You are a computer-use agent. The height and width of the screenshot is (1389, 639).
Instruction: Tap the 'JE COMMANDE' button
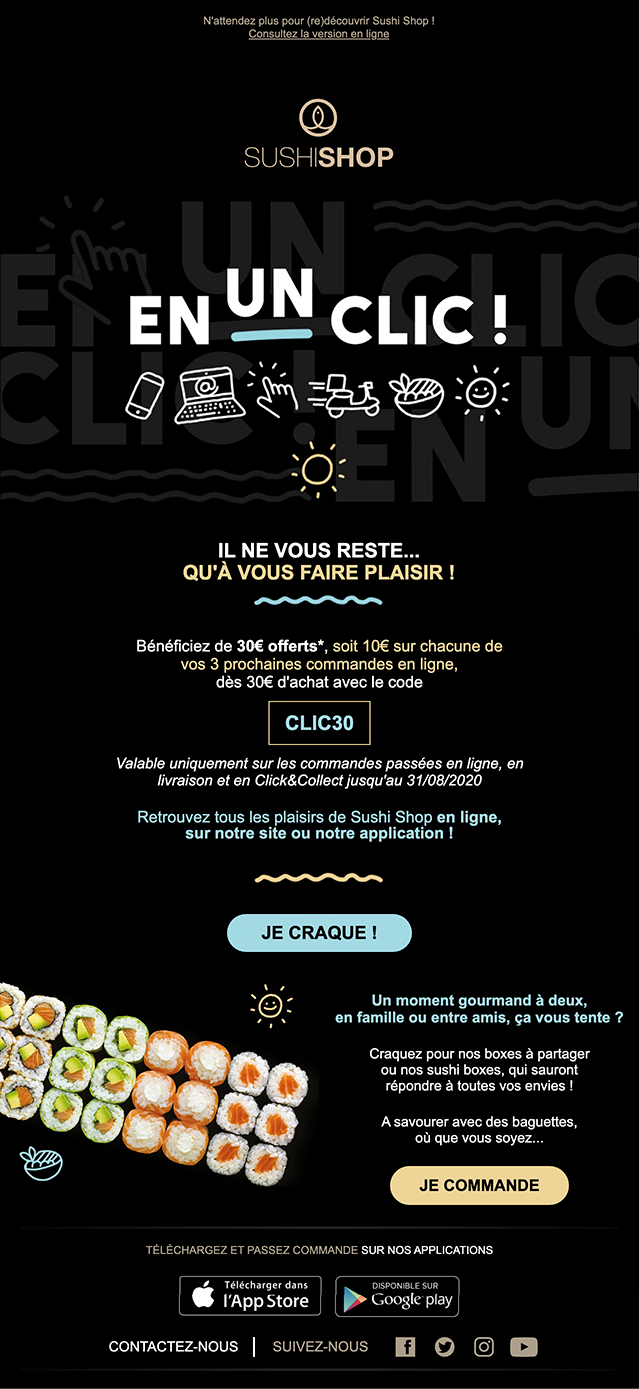(479, 1185)
